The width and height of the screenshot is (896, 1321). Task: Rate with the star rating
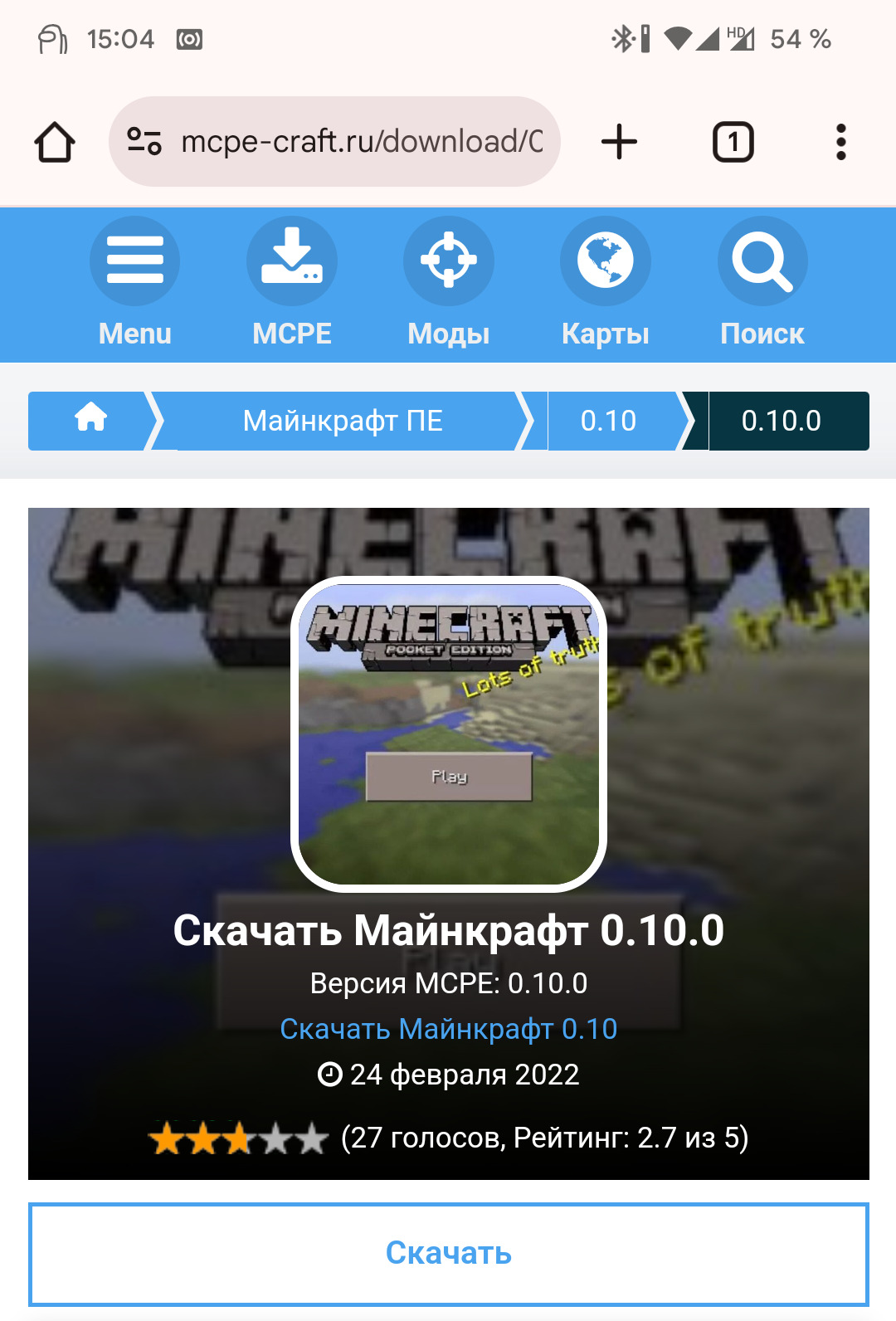[x=239, y=1138]
